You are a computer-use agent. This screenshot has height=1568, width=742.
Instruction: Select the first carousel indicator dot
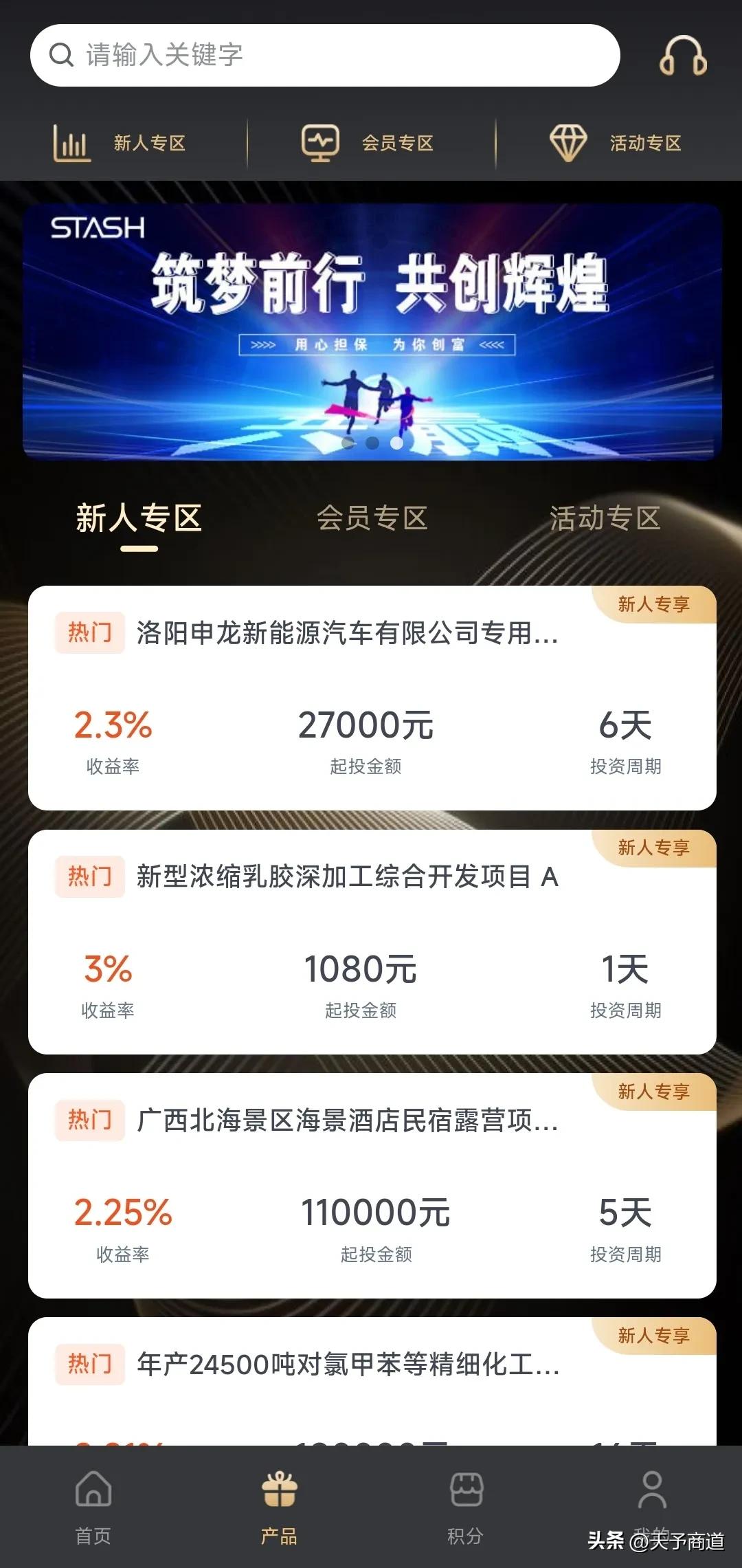click(x=349, y=443)
